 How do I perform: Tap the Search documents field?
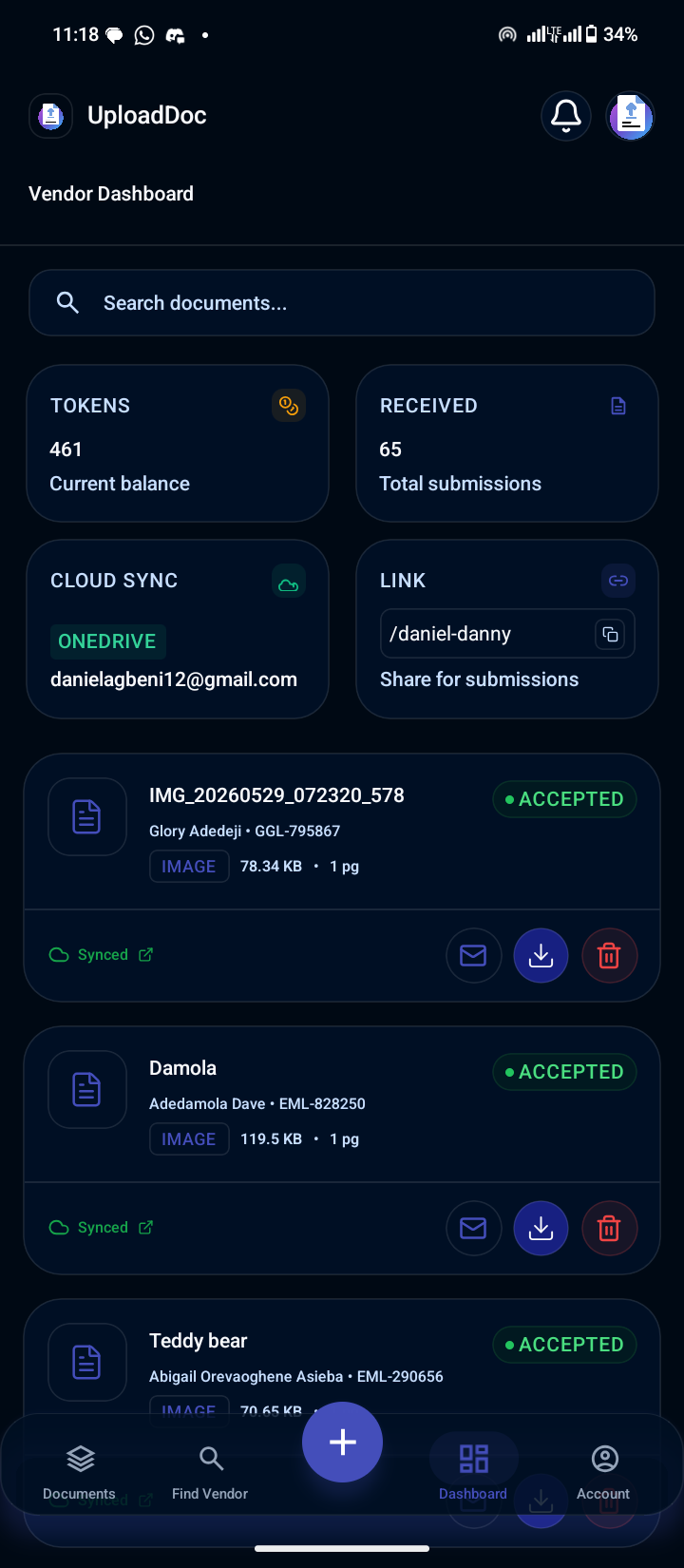point(342,303)
